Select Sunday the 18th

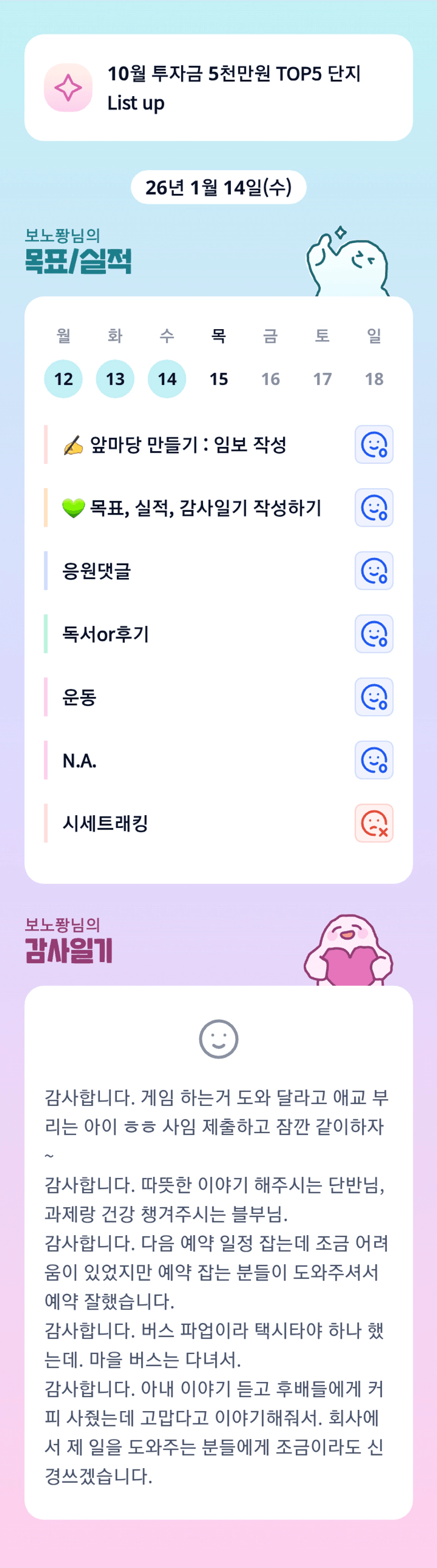pos(374,379)
